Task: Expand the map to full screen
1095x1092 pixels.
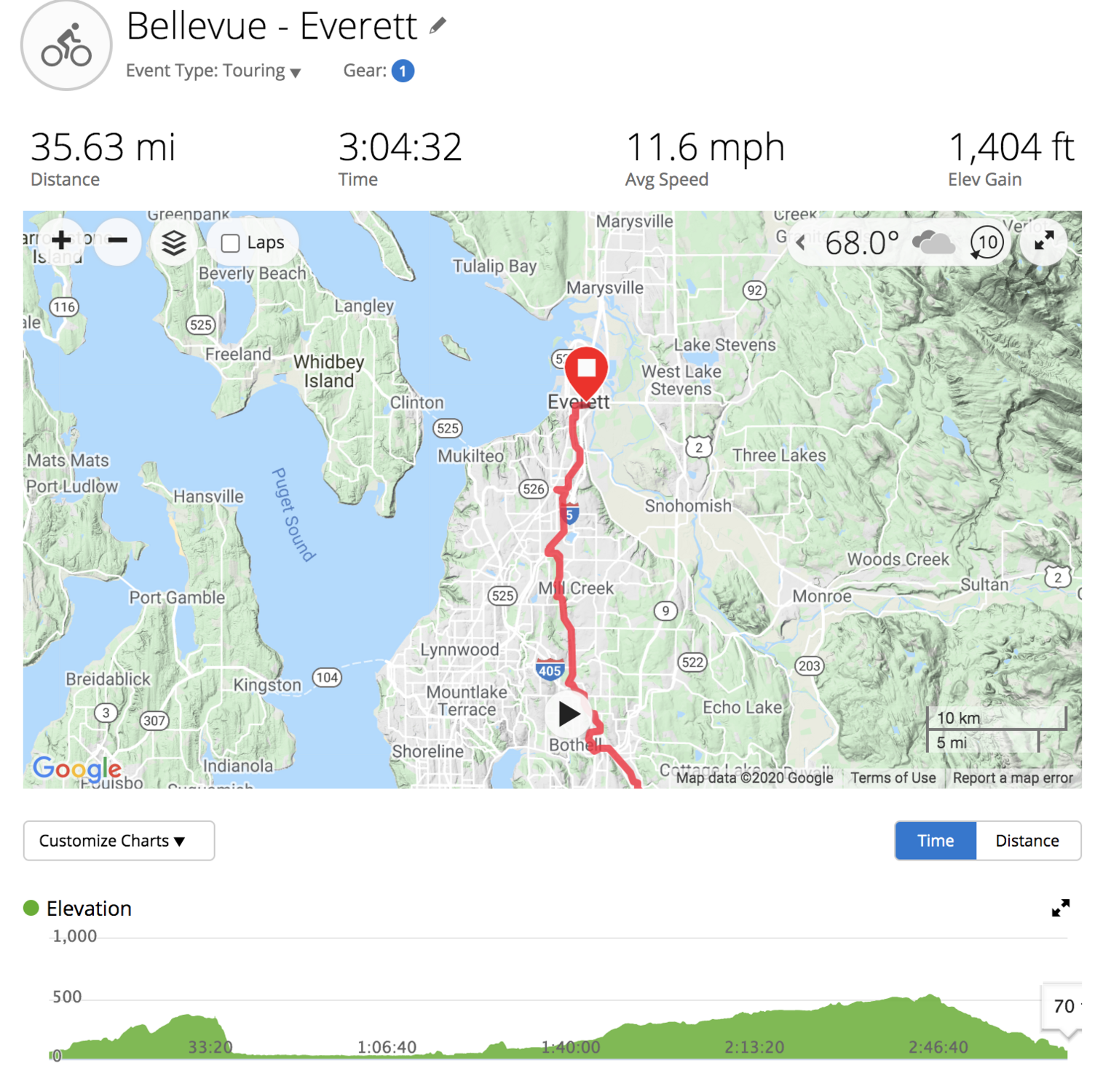Action: click(1044, 240)
